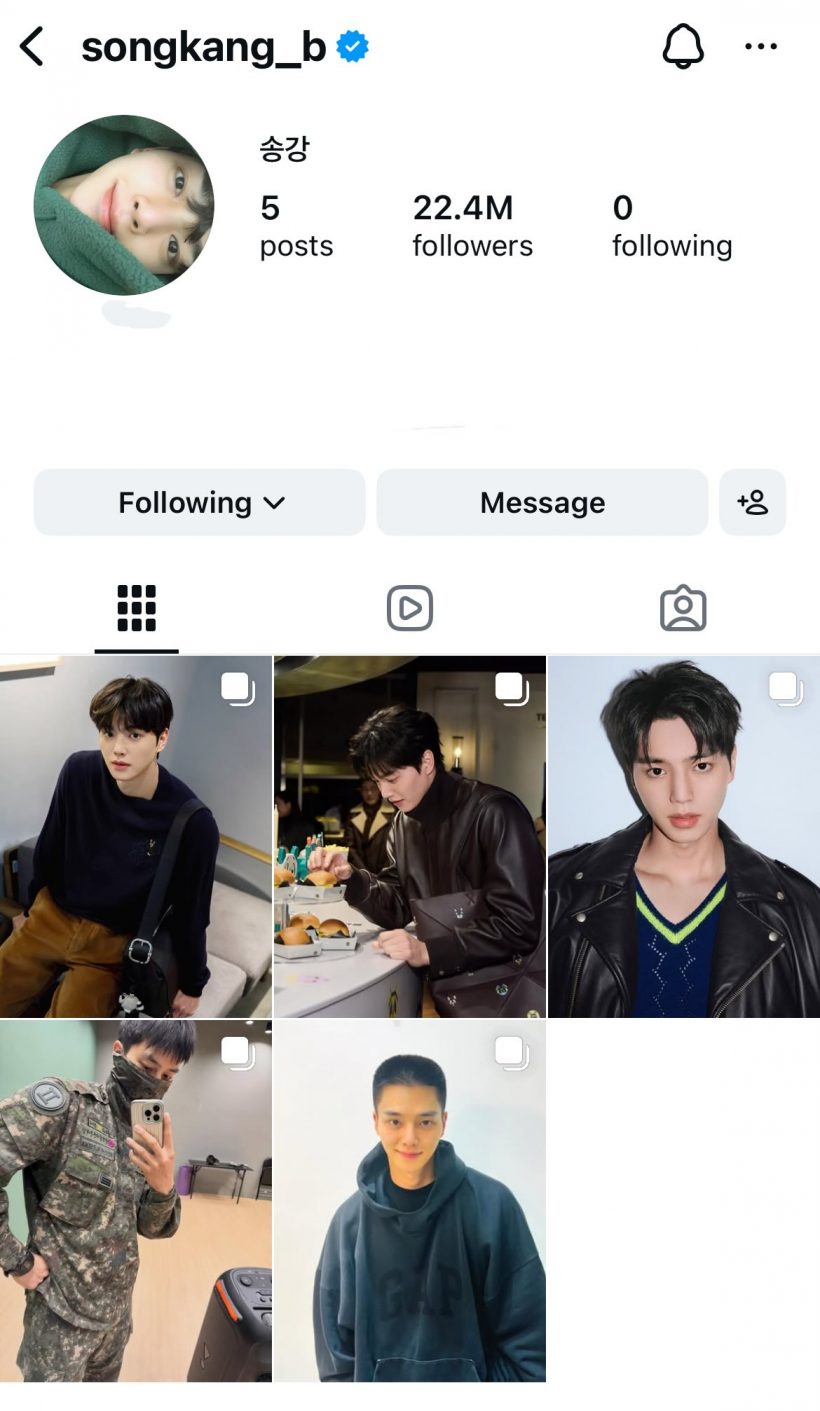Open the three-dot overflow menu

pos(761,47)
